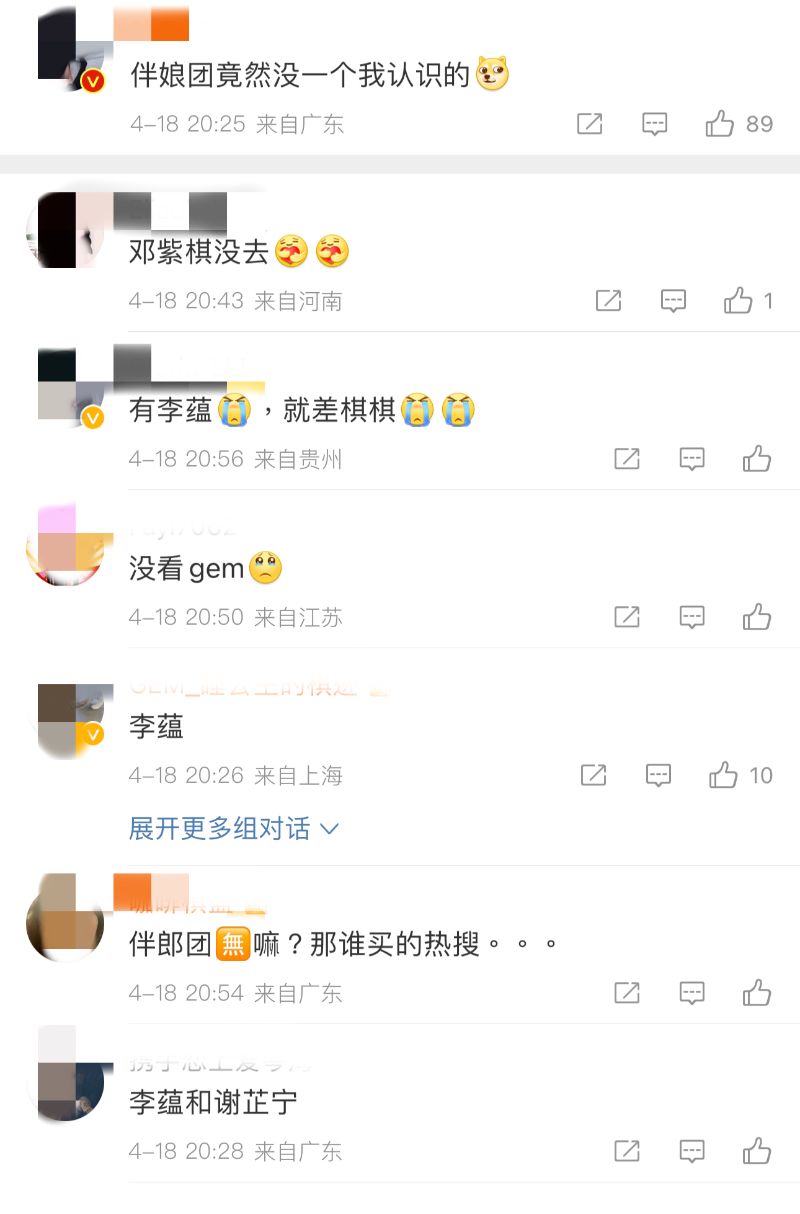Reply to the comment '邓紫棋没去'
The height and width of the screenshot is (1214, 800).
tap(674, 300)
